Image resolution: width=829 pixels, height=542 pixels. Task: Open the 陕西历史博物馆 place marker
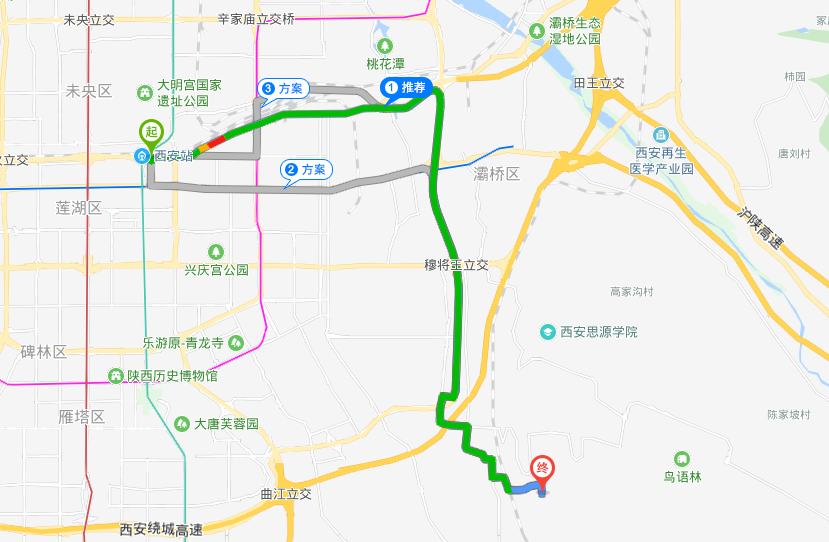(116, 376)
